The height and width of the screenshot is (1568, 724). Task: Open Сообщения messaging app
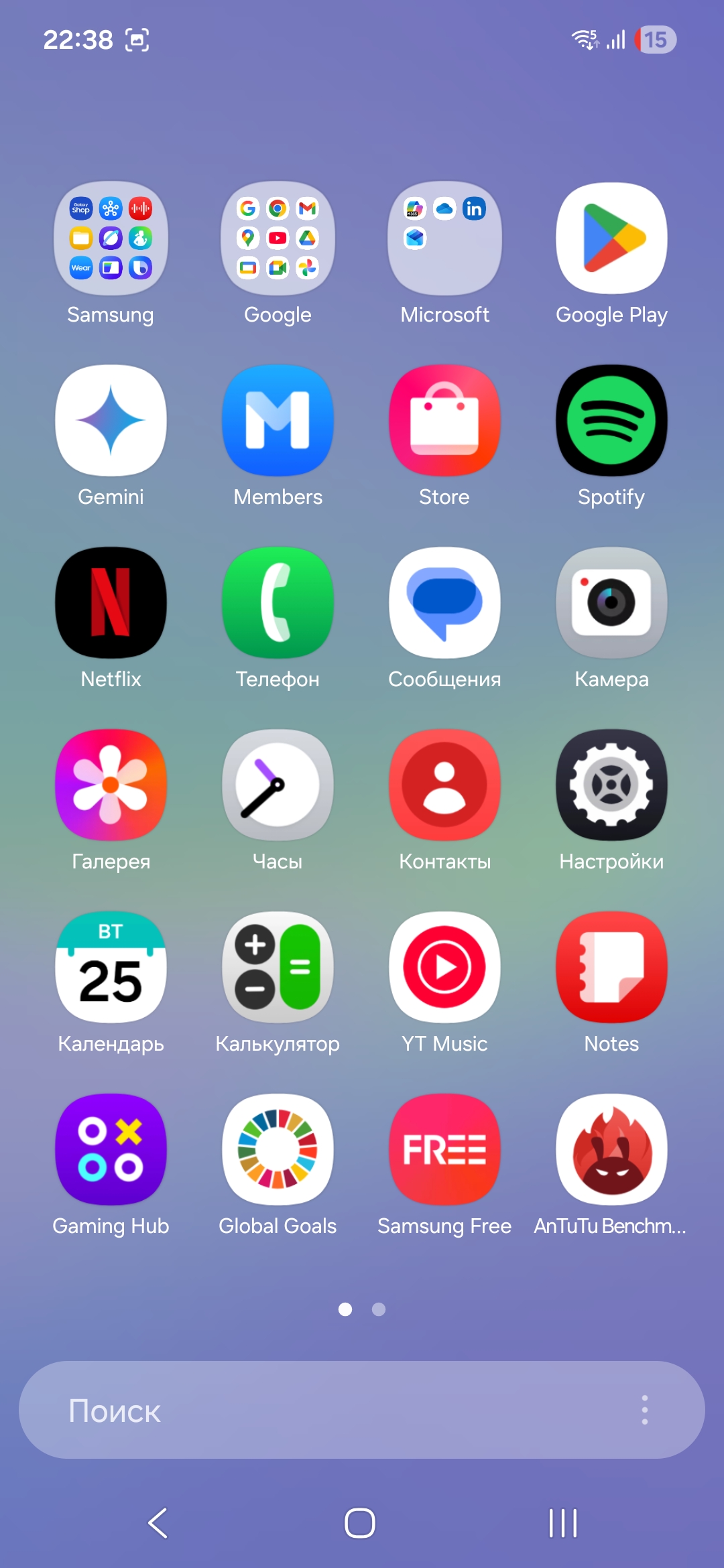point(444,603)
